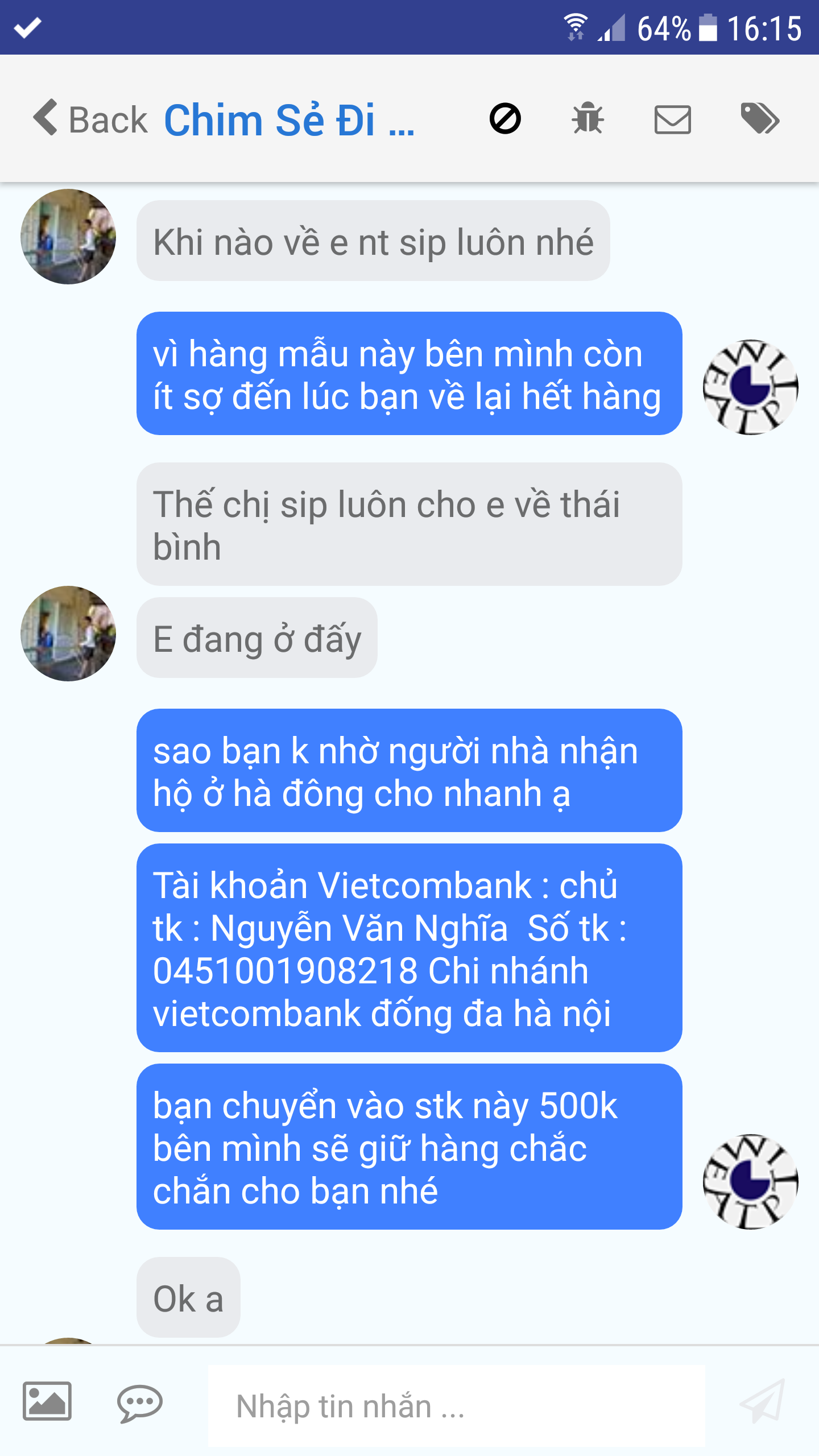Attach a picture via the image icon
Viewport: 819px width, 1456px height.
coord(47,1401)
